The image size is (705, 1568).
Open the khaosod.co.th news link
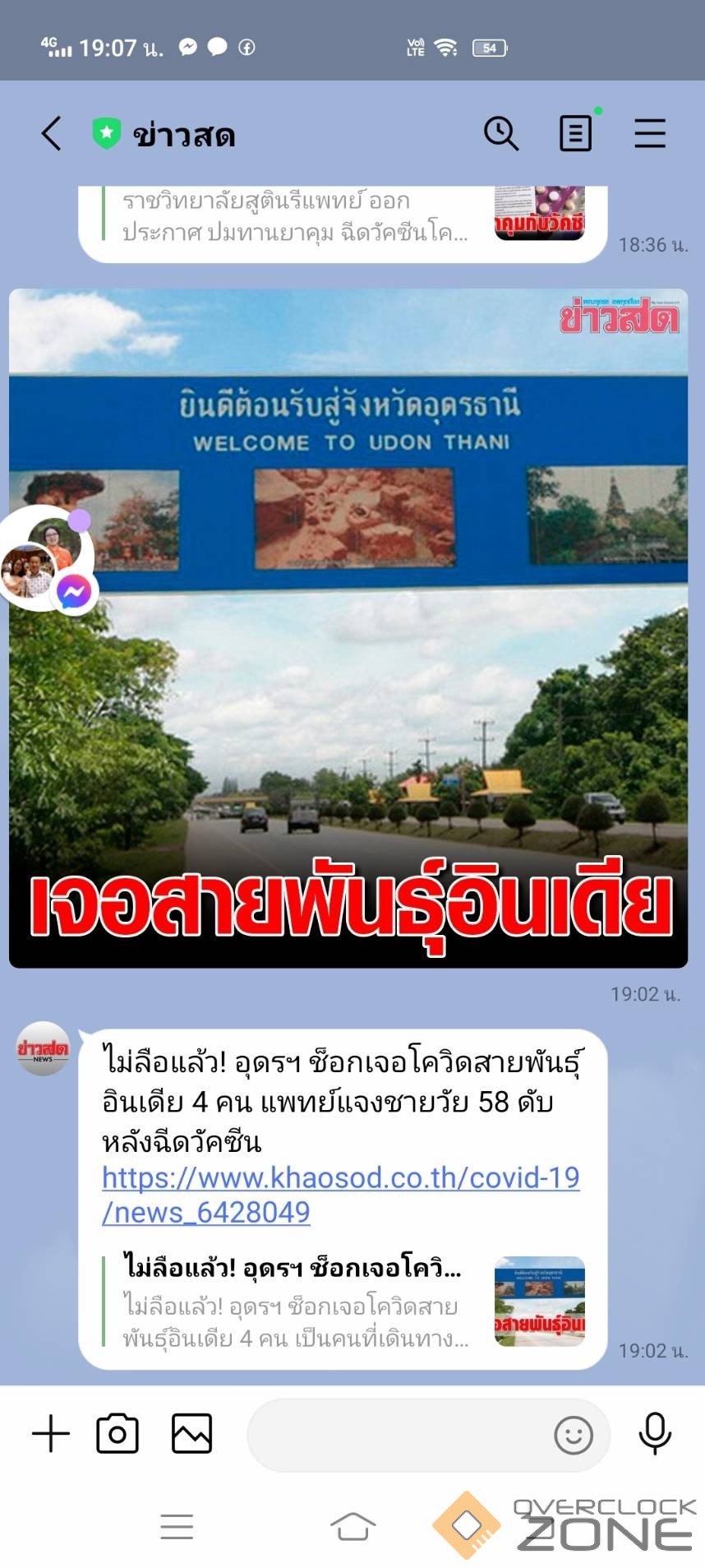340,1195
